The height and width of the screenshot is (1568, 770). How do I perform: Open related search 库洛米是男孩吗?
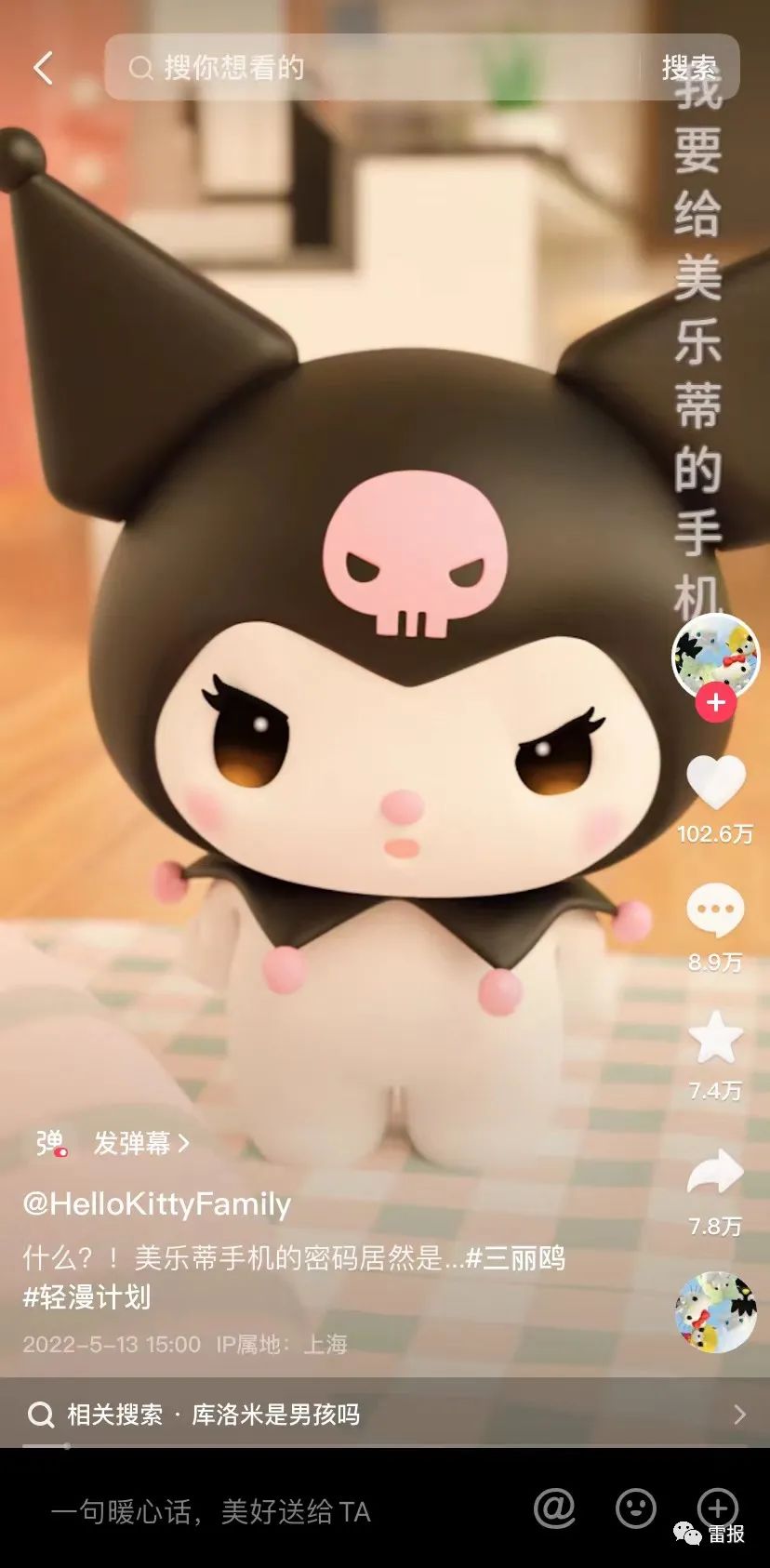tap(275, 1415)
